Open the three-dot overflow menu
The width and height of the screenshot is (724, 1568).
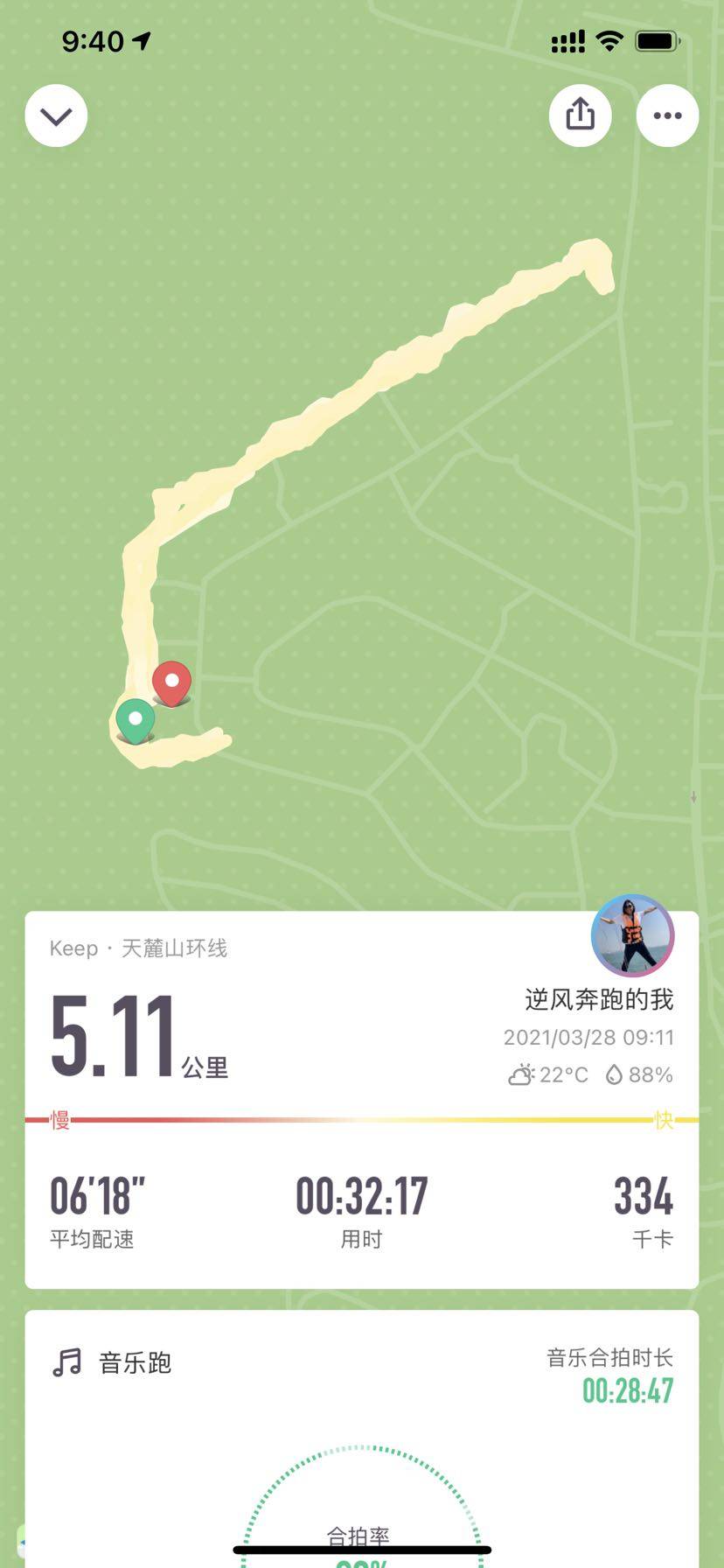point(667,115)
